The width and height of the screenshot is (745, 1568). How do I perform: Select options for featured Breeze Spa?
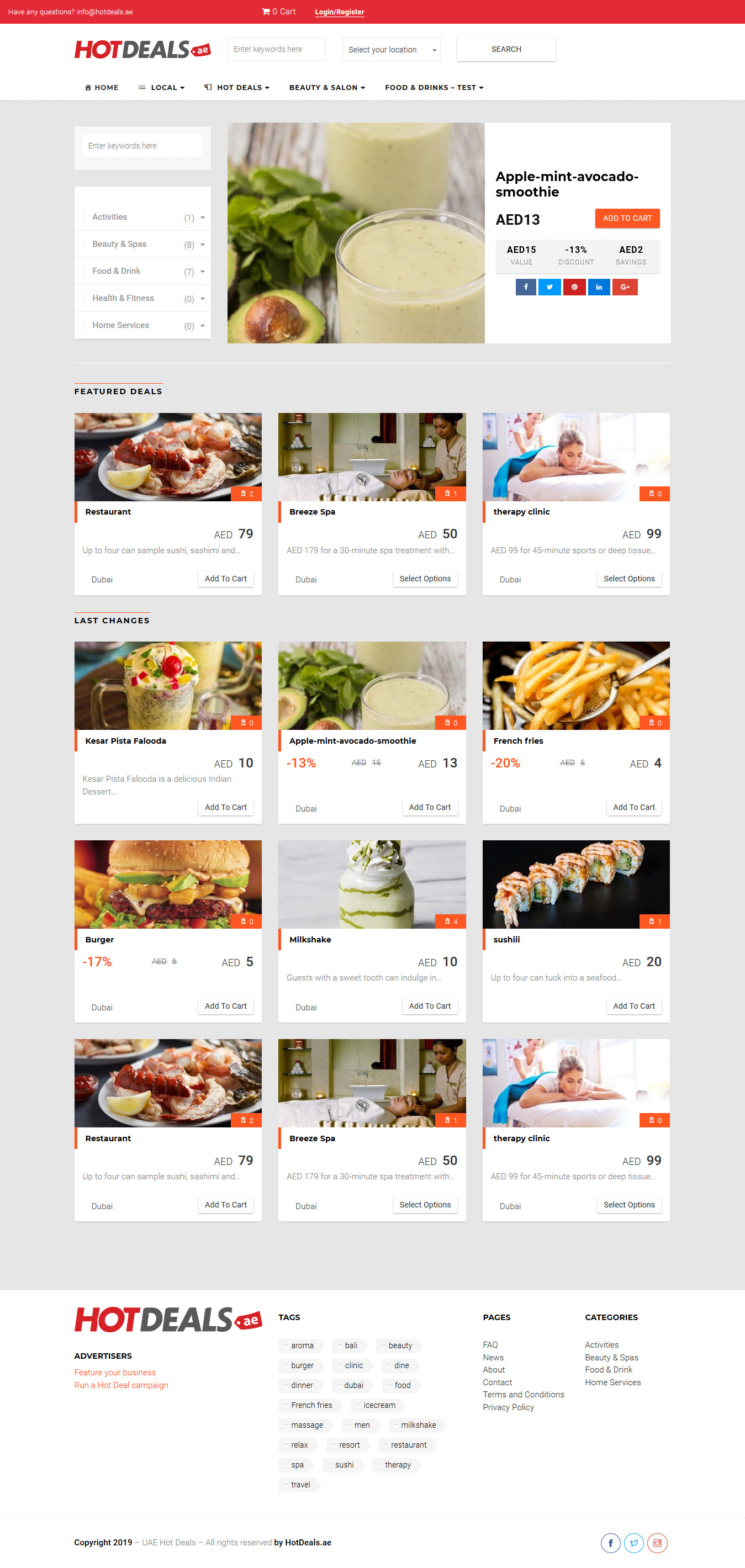click(425, 579)
